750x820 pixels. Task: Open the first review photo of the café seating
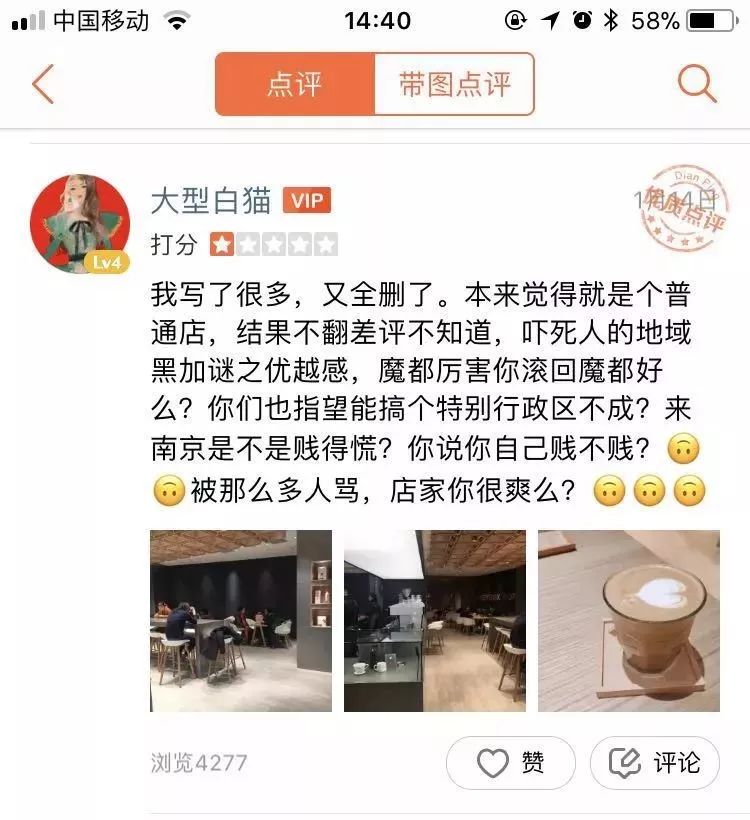[x=241, y=621]
